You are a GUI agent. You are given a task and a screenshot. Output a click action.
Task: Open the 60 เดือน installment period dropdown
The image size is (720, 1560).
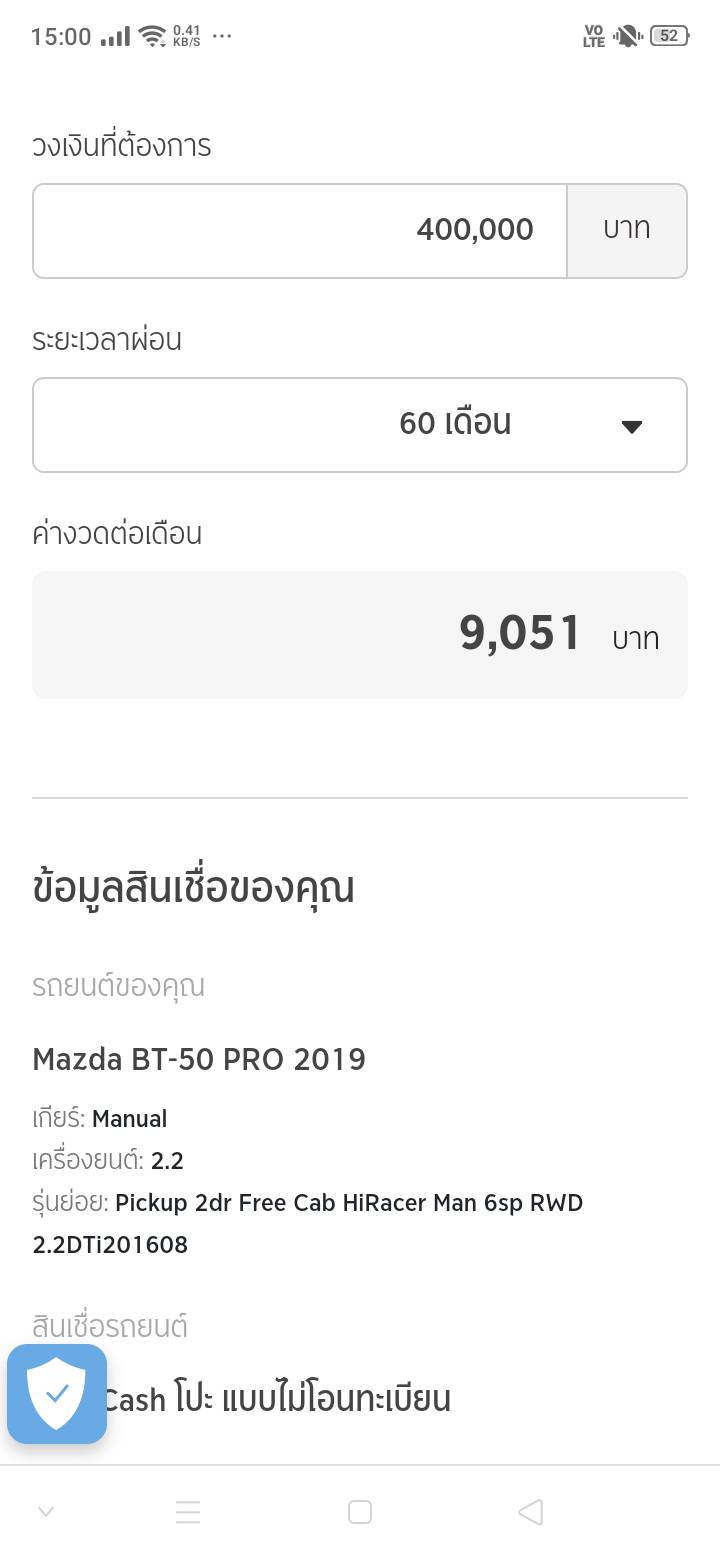point(360,425)
